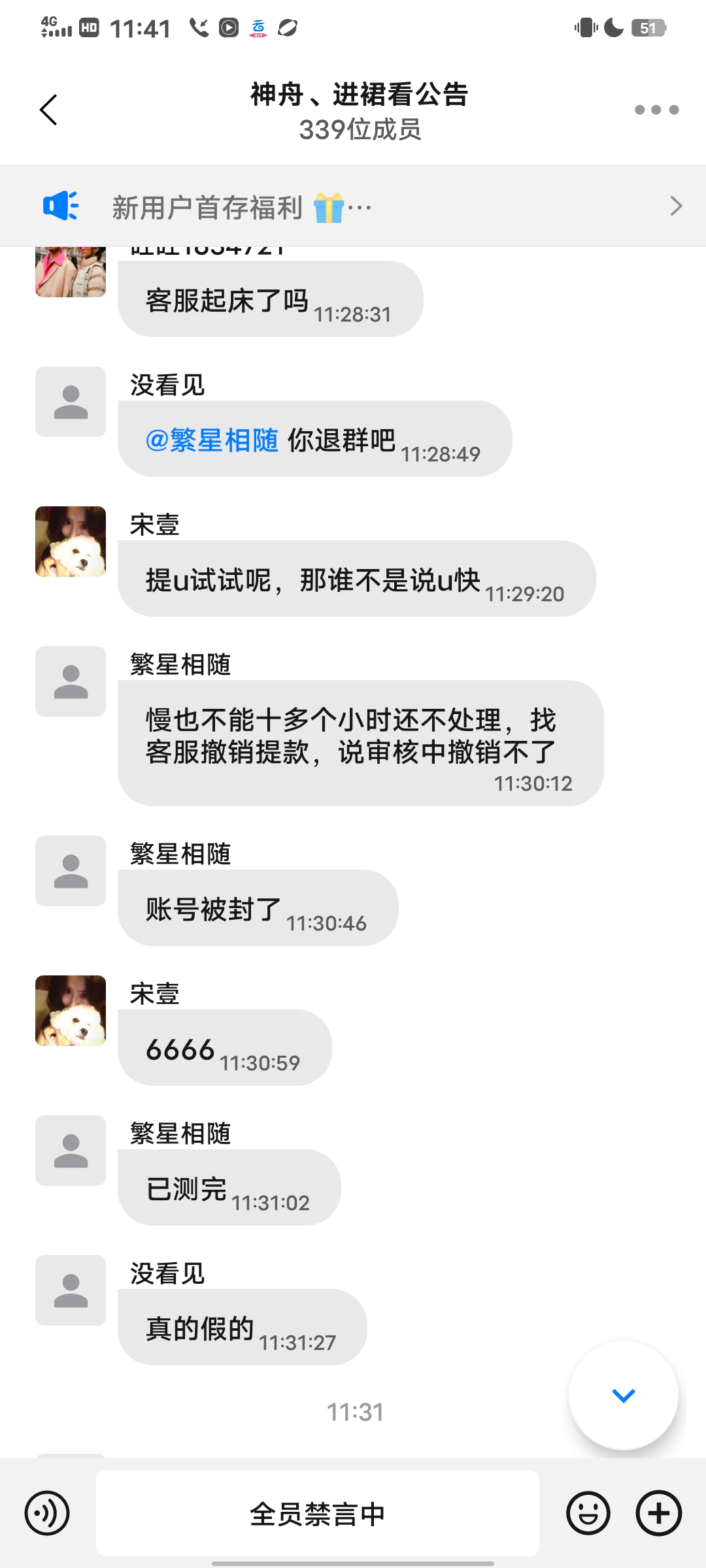Image resolution: width=706 pixels, height=1568 pixels.
Task: Open 没看见's avatar beside 真的假的
Action: point(71,1290)
